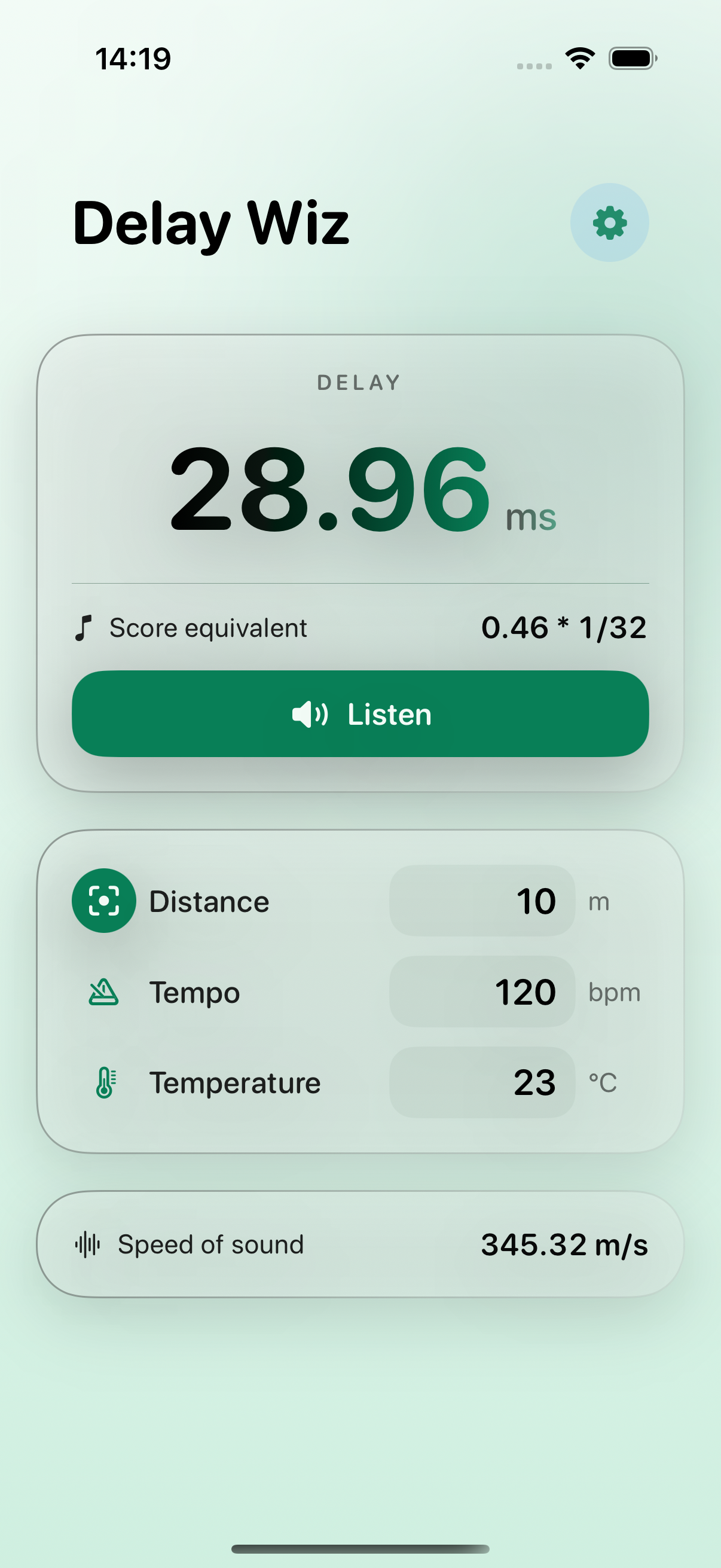
Task: Tap the distance measure icon
Action: (x=104, y=901)
